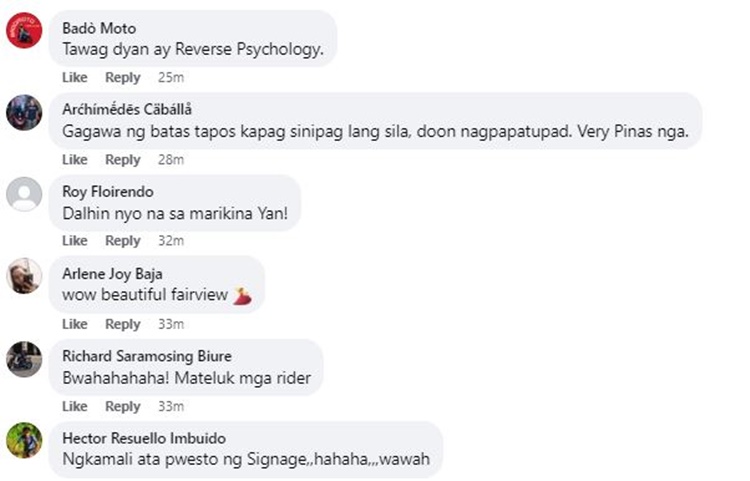
Task: Reply to Badò Moto's comment
Action: 123,77
